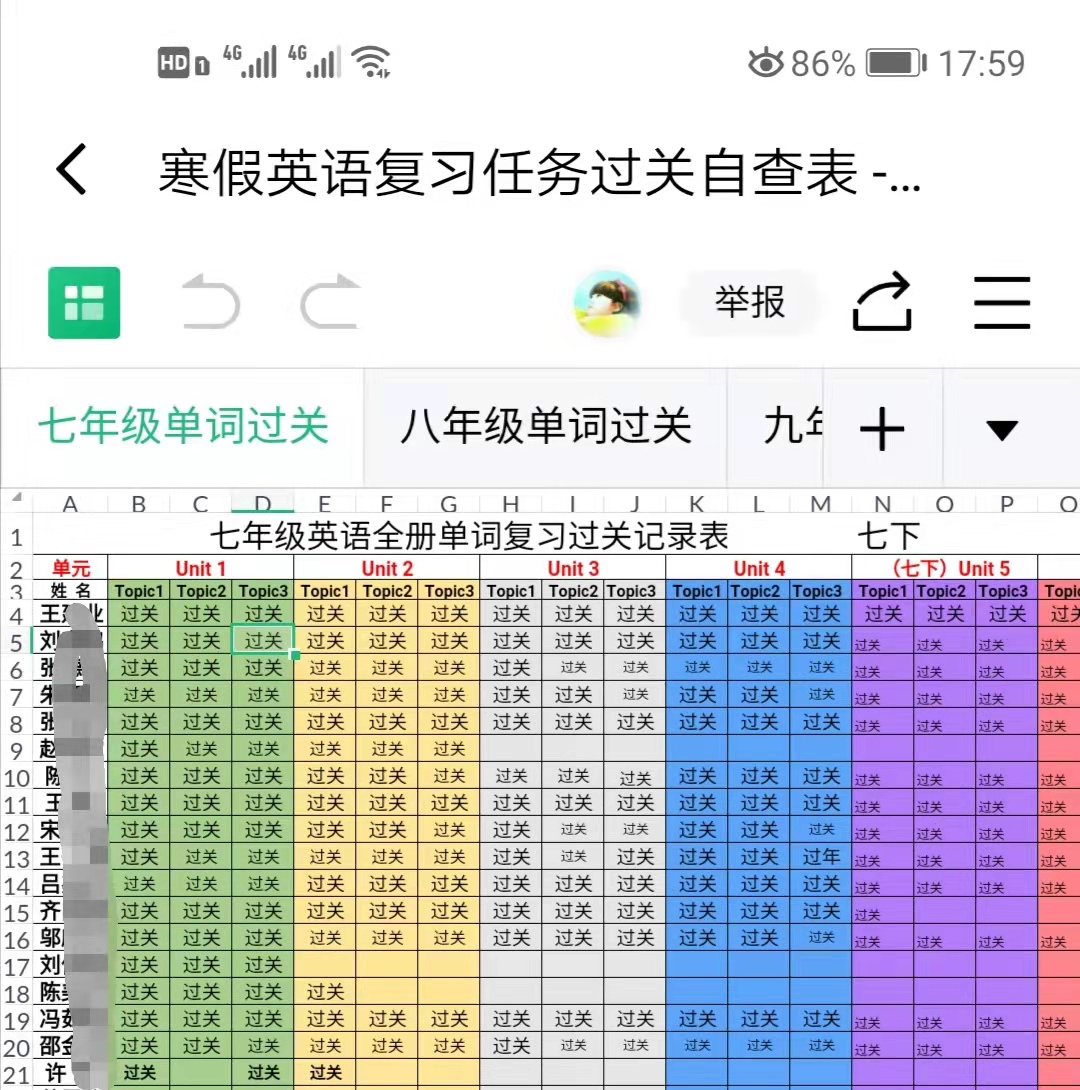Select column A header

click(70, 504)
